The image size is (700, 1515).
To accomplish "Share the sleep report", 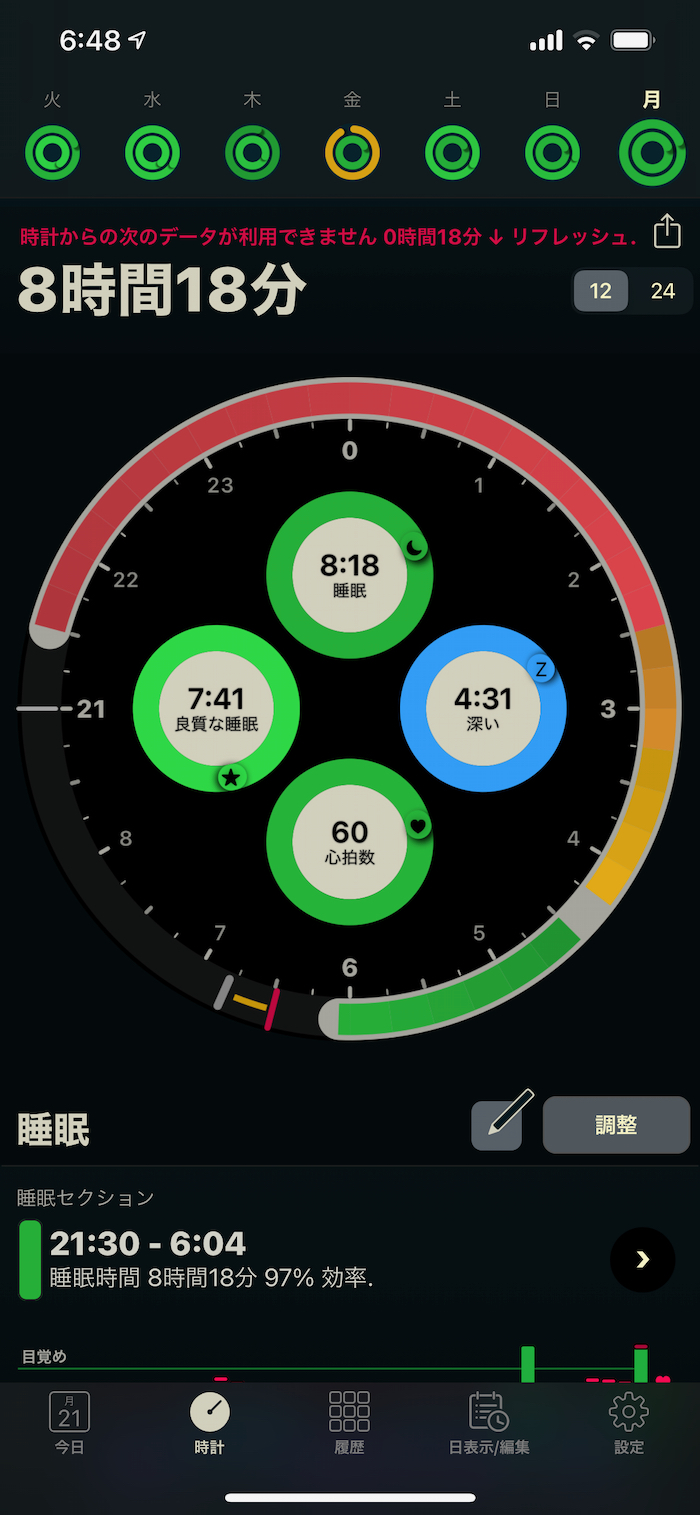I will pos(666,231).
